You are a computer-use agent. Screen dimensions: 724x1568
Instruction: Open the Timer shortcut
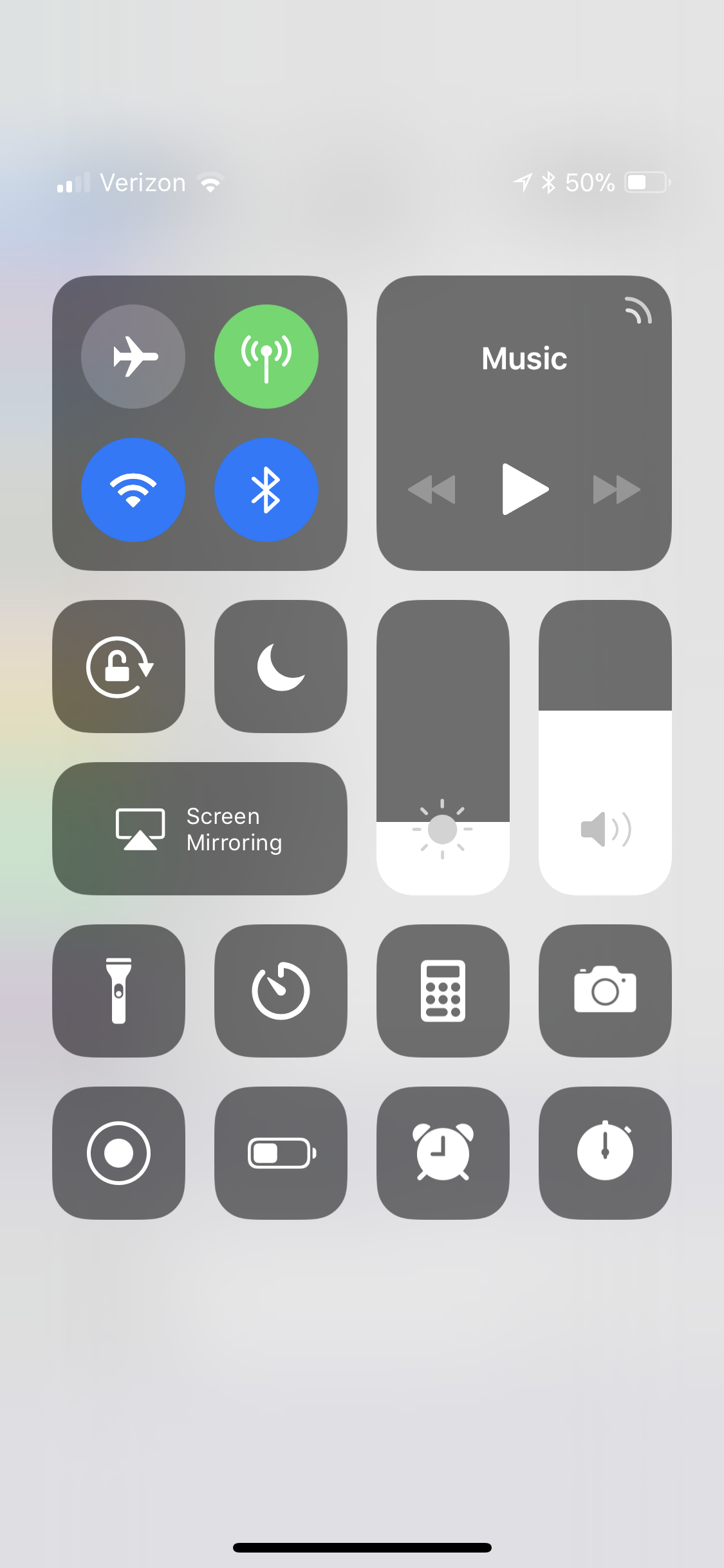click(x=281, y=991)
